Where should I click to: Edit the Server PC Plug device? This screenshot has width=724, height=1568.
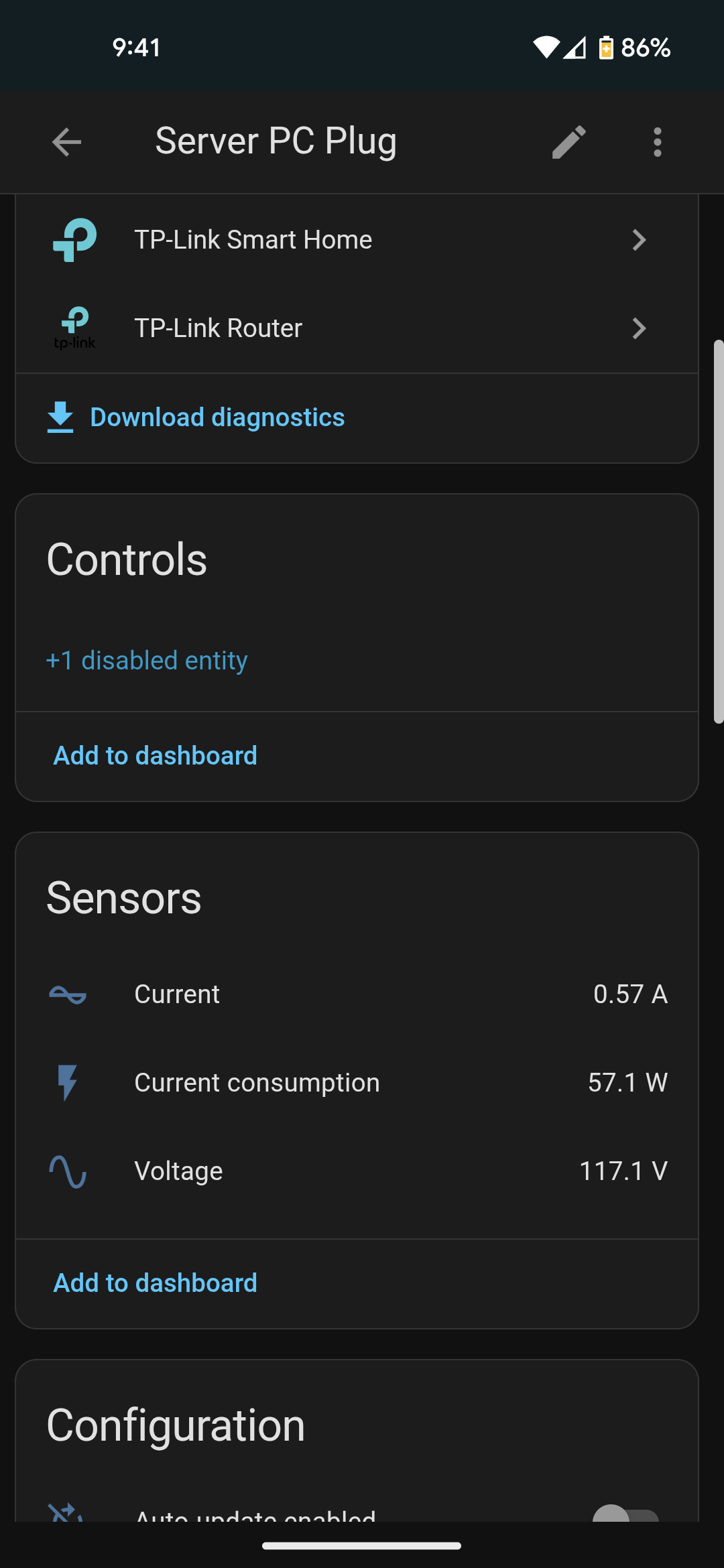tap(568, 142)
